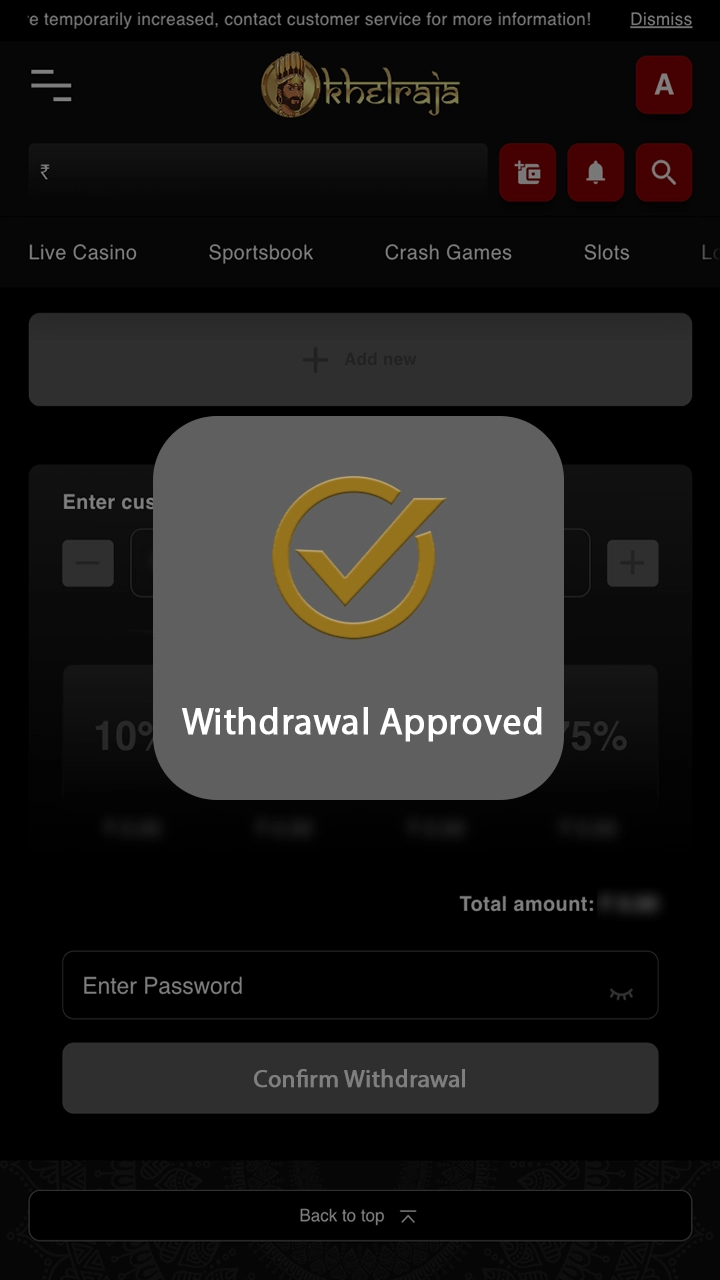The width and height of the screenshot is (720, 1280).
Task: Open the hamburger drawer menu
Action: click(x=51, y=86)
